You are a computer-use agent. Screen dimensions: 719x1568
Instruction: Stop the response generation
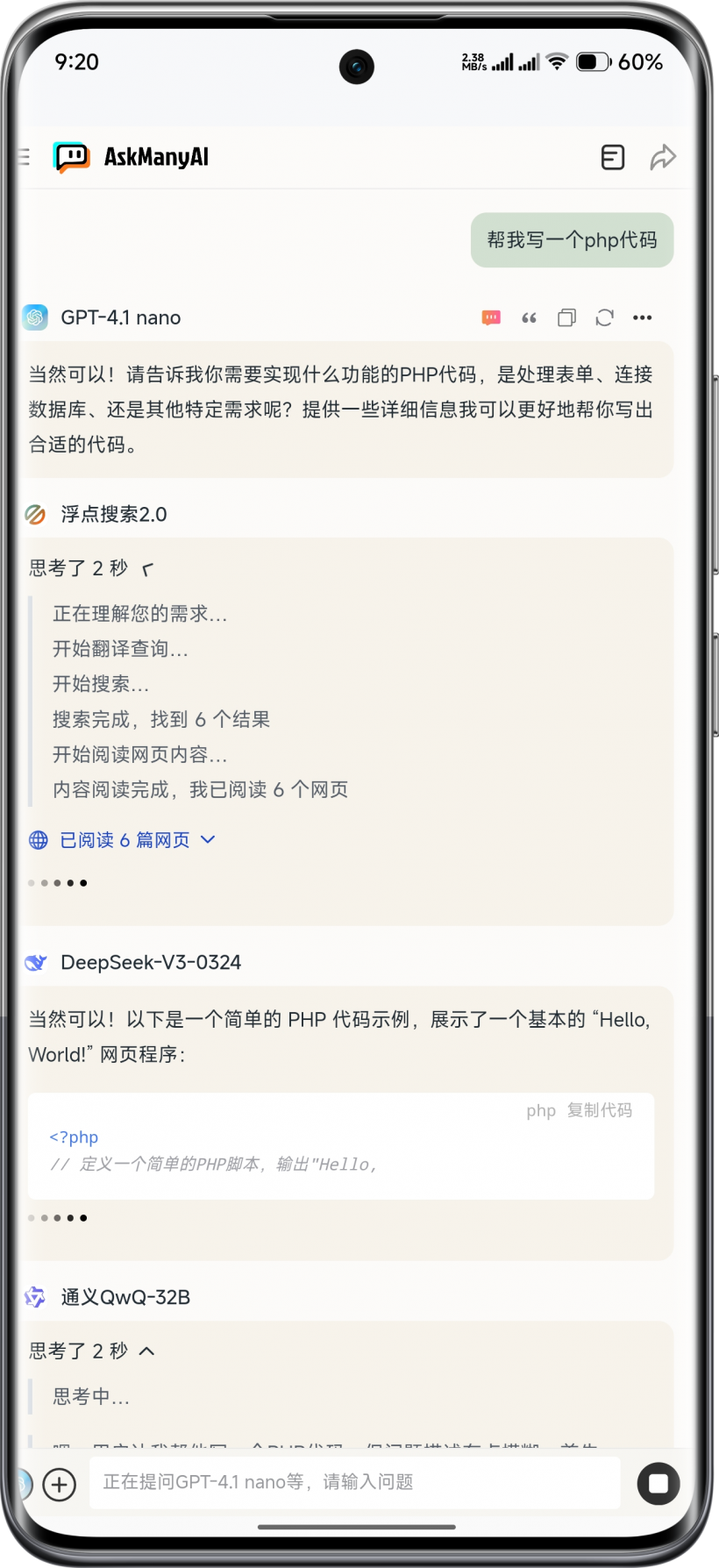coord(658,1484)
